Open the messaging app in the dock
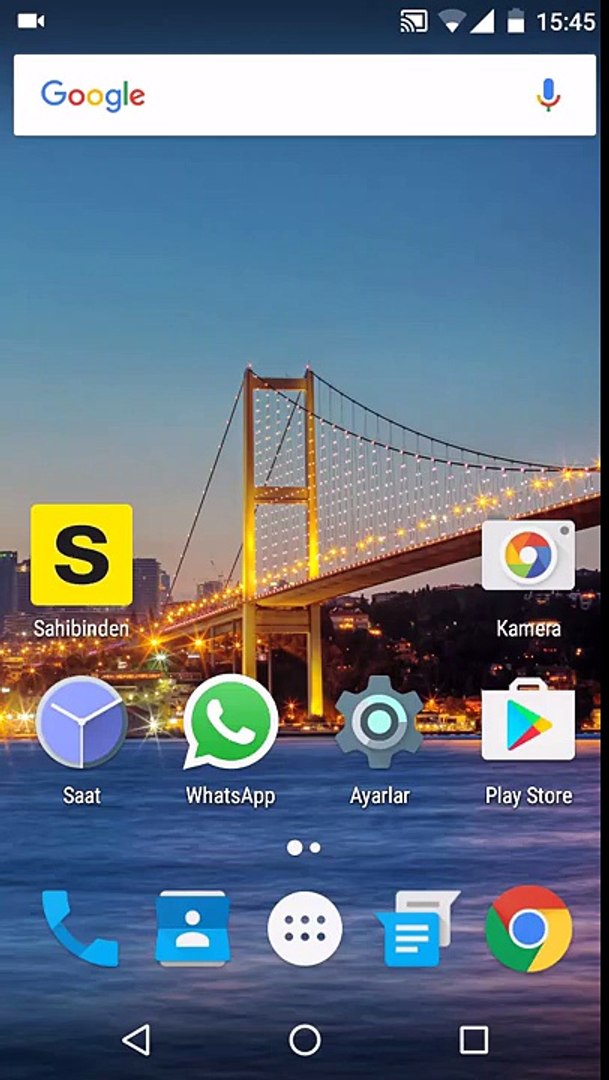The height and width of the screenshot is (1080, 609). click(x=417, y=928)
